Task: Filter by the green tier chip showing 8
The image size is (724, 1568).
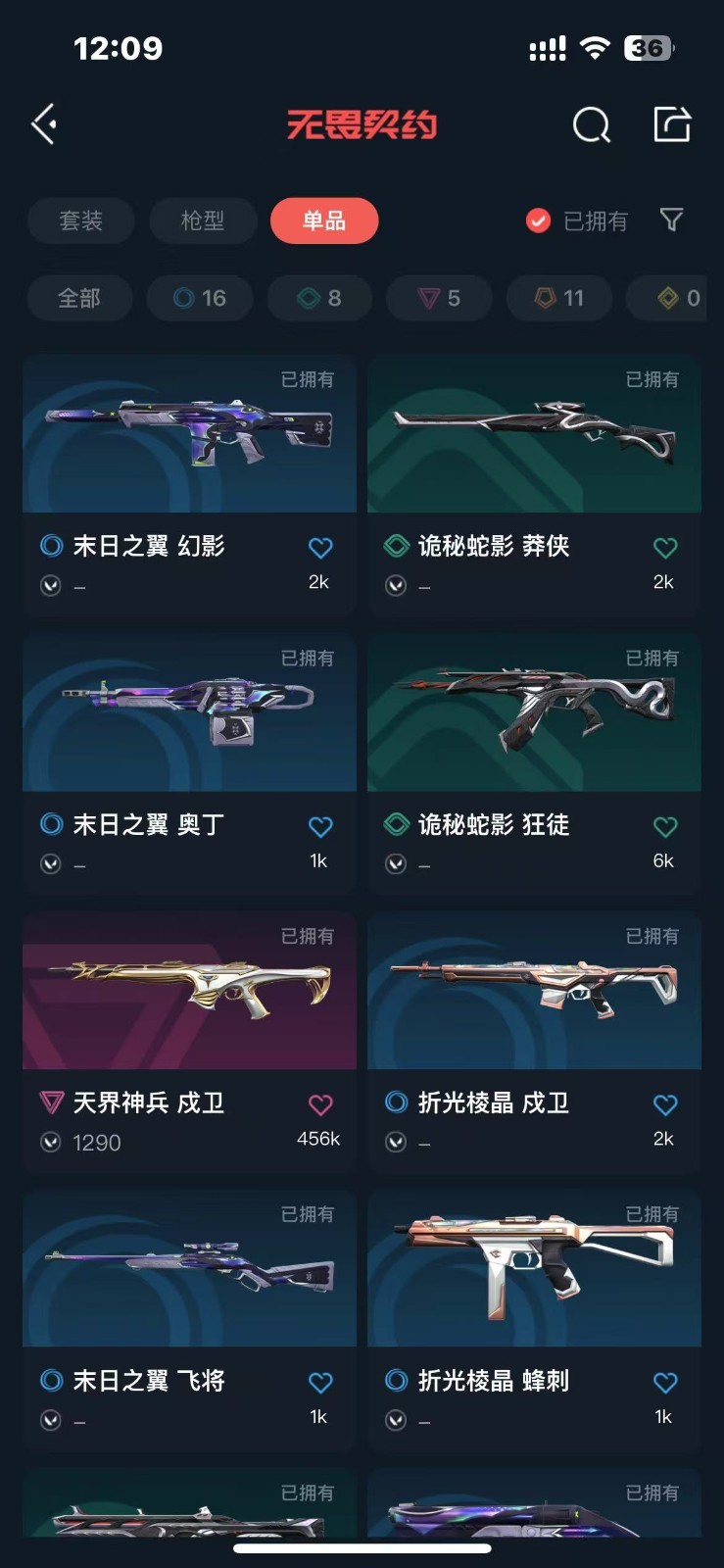Action: (320, 298)
